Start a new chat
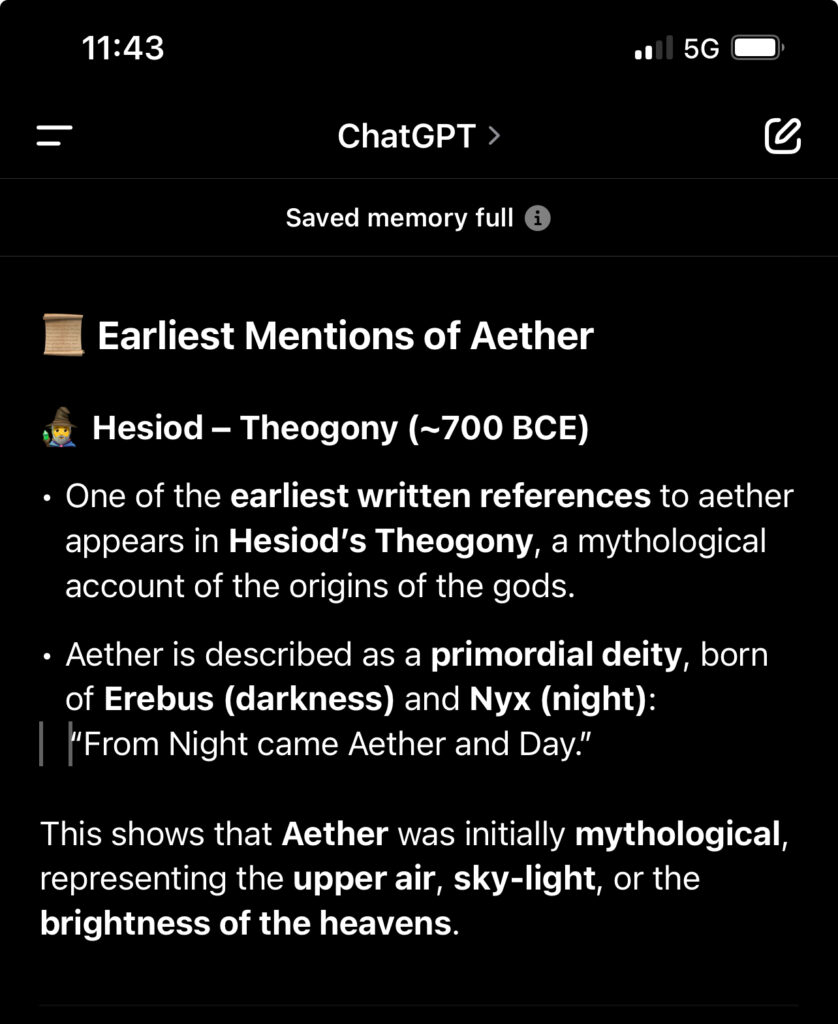Viewport: 838px width, 1024px height. [782, 136]
